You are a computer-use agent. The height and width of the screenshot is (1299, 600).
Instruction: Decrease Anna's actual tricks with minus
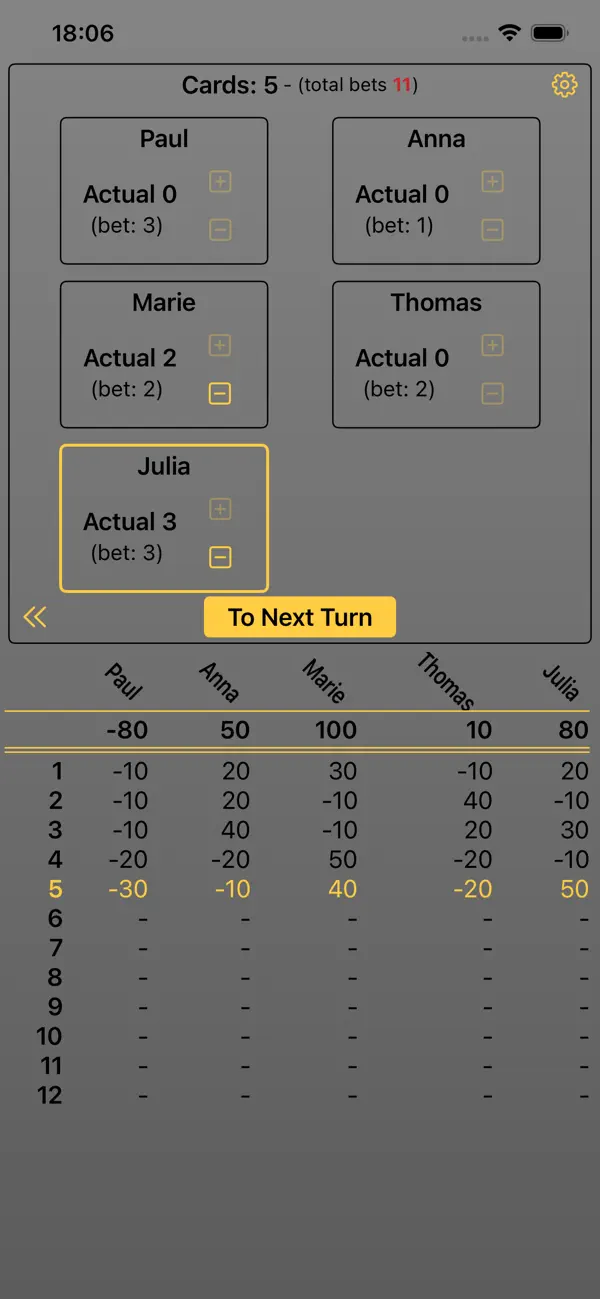(x=492, y=230)
